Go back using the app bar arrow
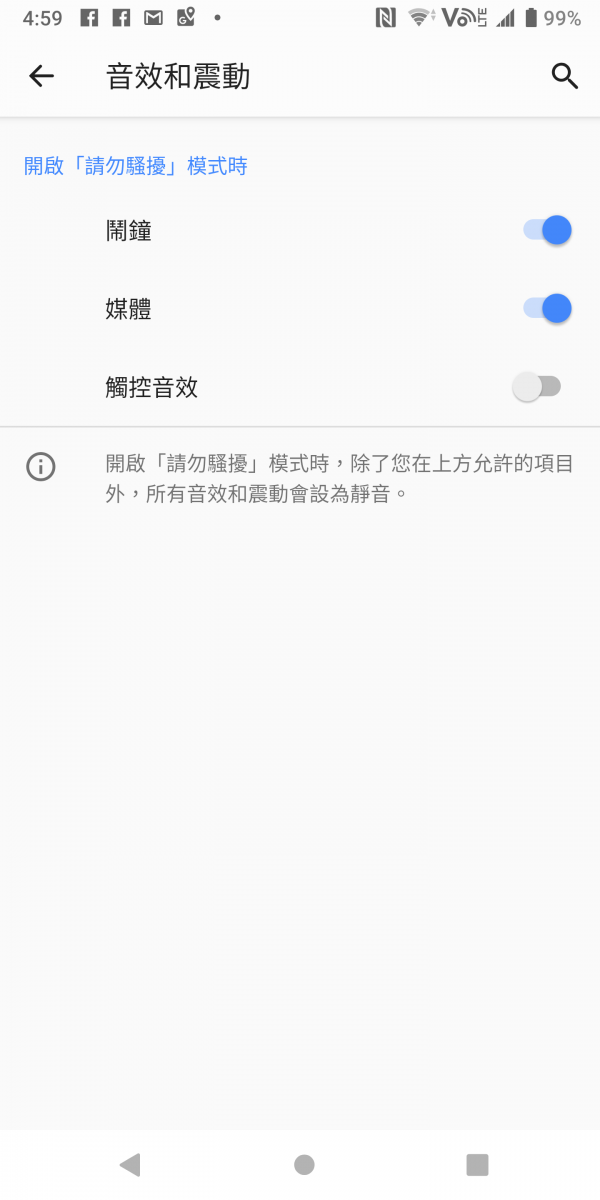This screenshot has width=600, height=1200. coord(41,76)
